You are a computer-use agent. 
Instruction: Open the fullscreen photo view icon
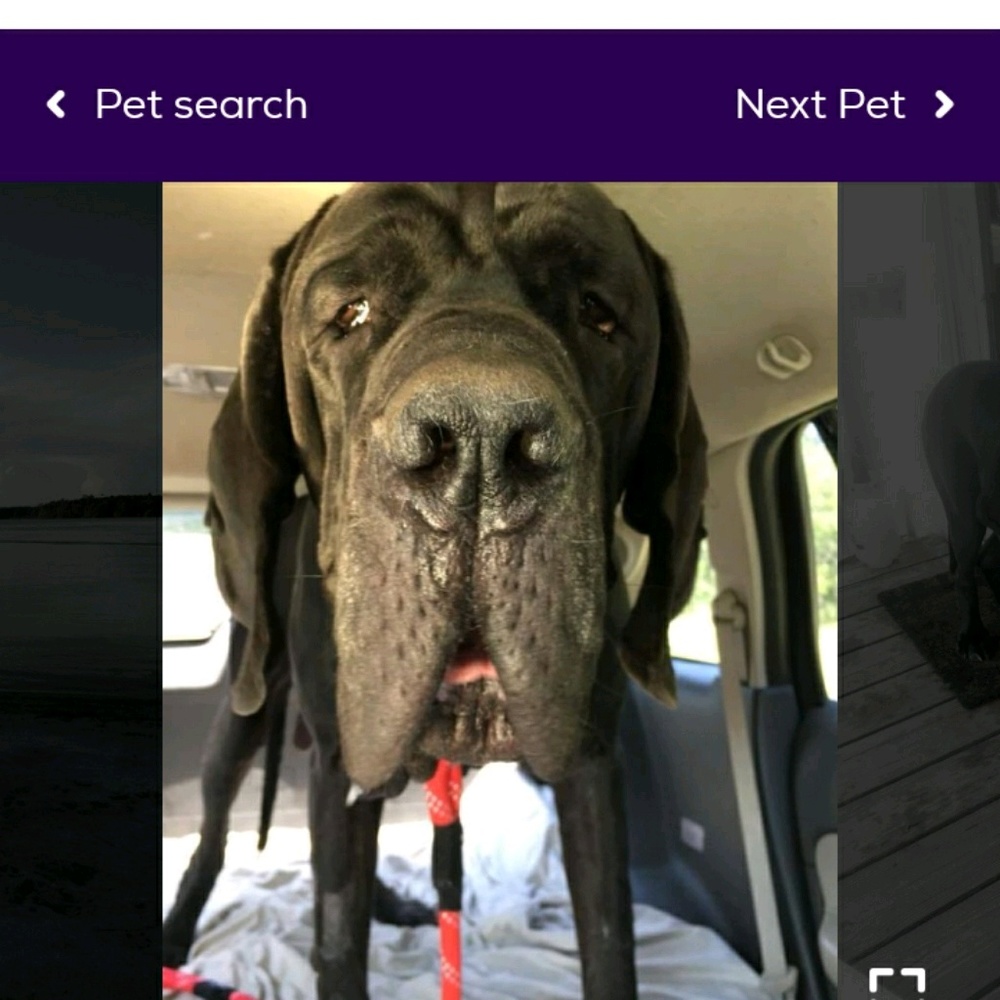(x=897, y=981)
